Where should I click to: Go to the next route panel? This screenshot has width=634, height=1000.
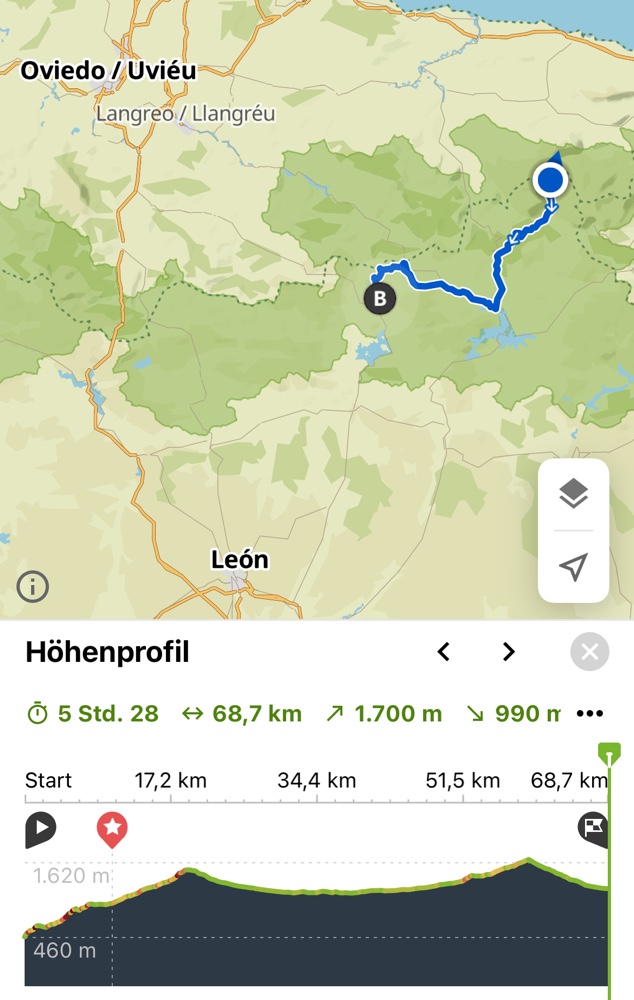pos(509,653)
